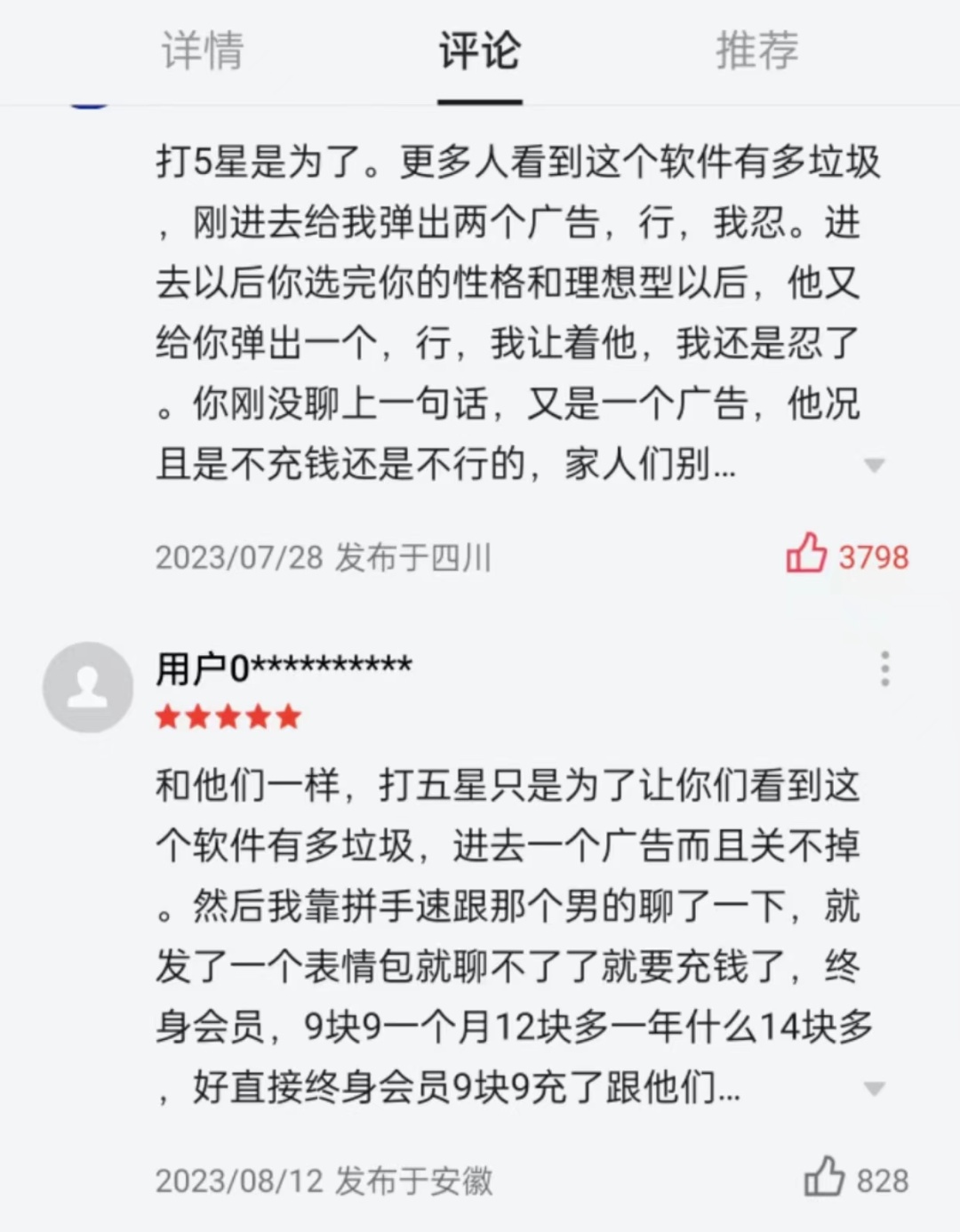The image size is (960, 1232).
Task: Click the like count 3798
Action: pyautogui.click(x=874, y=557)
